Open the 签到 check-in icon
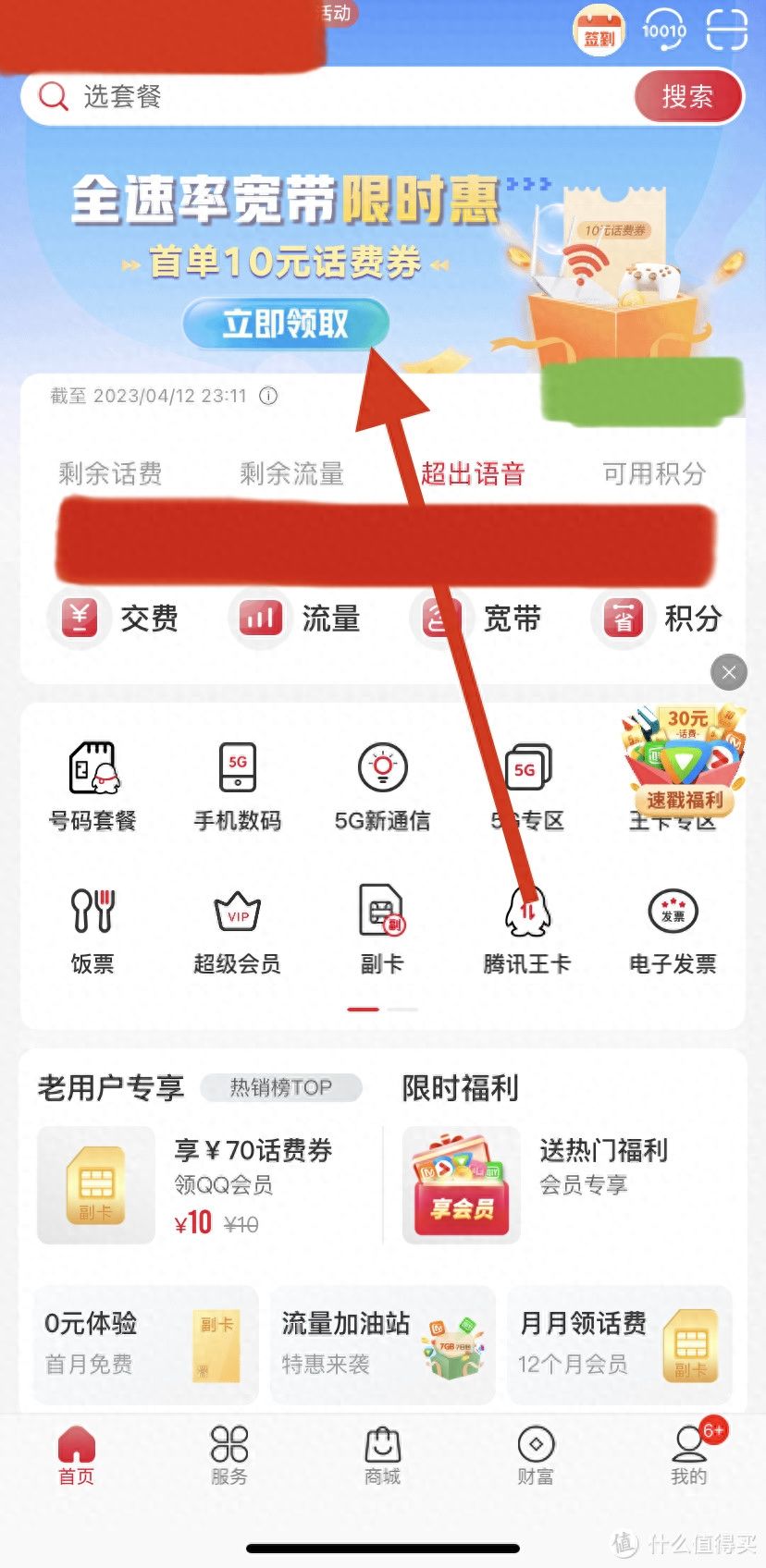766x1568 pixels. [598, 31]
